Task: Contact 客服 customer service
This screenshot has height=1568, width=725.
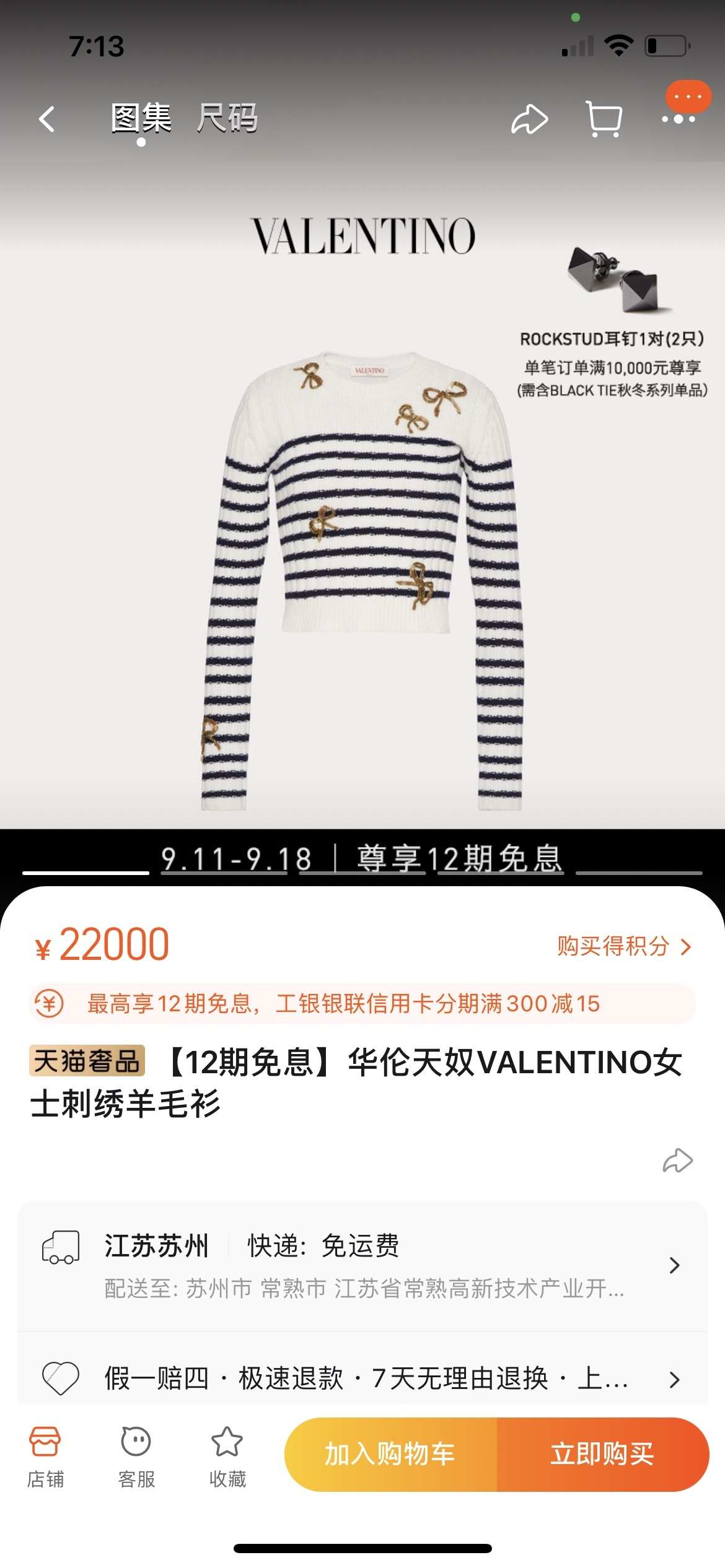Action: (x=136, y=1455)
